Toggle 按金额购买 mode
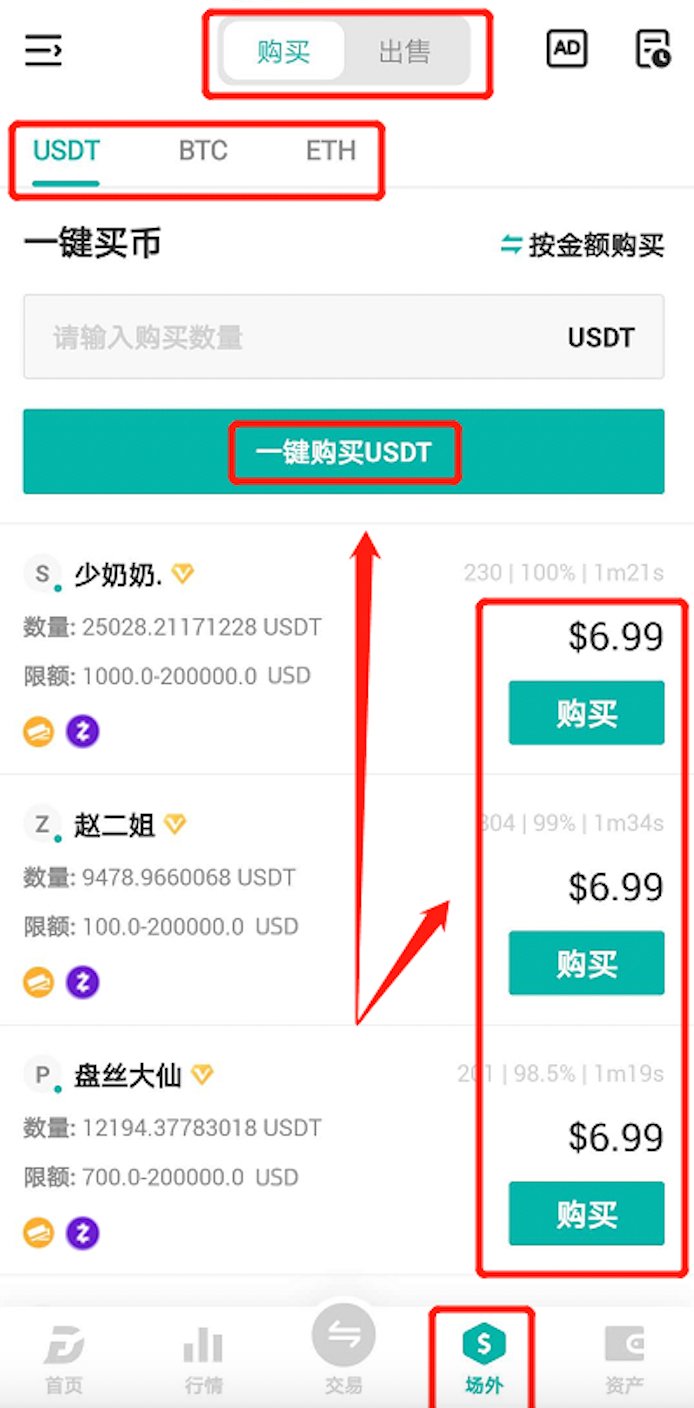Screen dimensions: 694x1408 583,245
